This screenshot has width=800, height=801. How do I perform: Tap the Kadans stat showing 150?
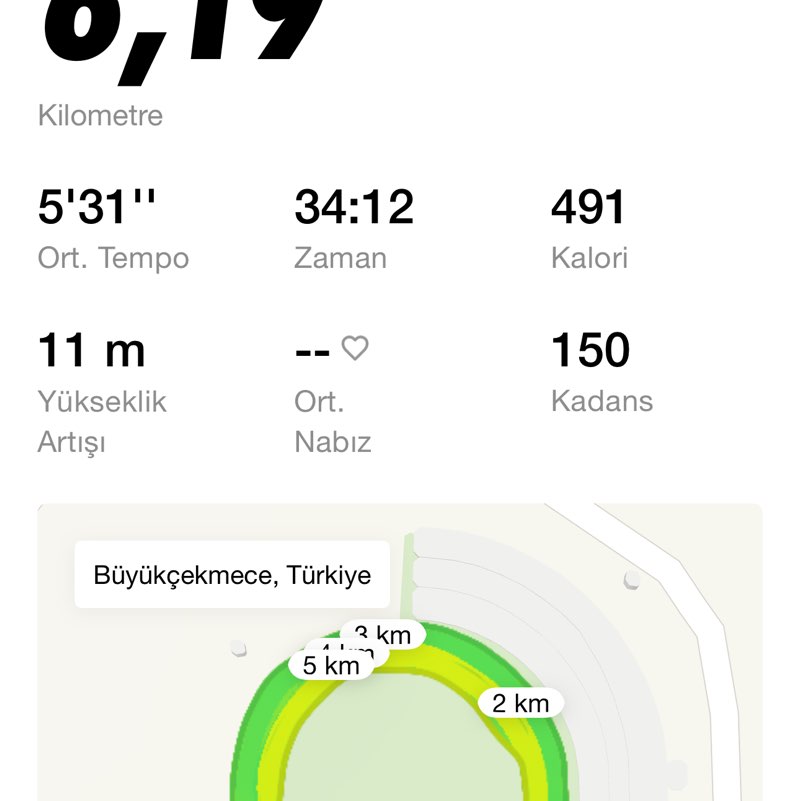point(589,350)
